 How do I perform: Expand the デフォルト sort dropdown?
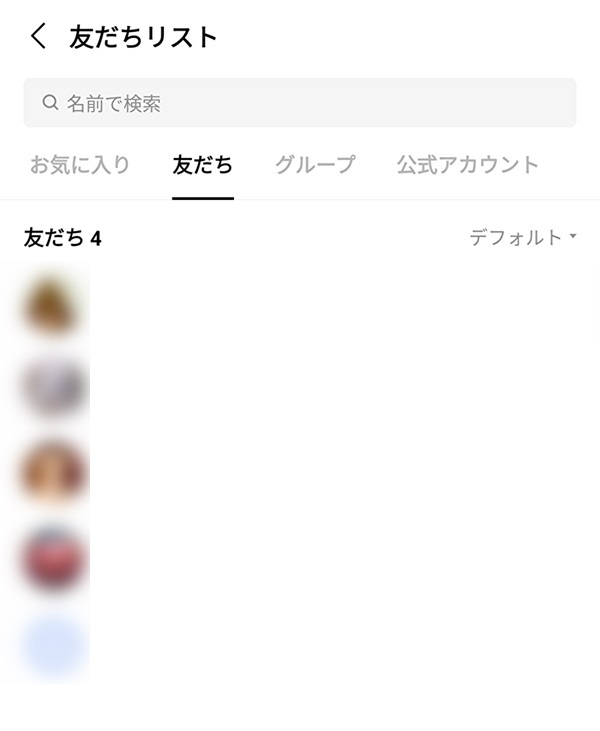[x=523, y=238]
